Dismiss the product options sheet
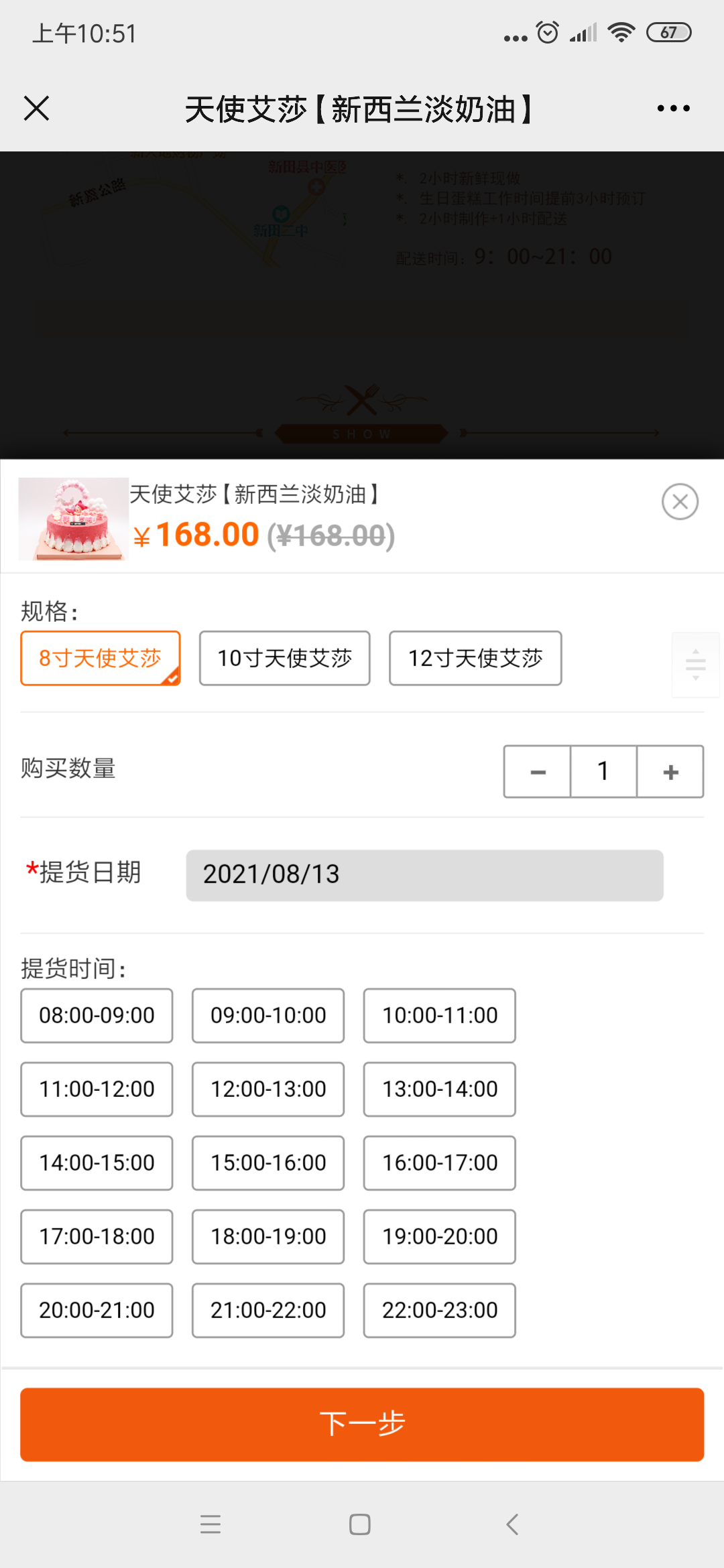724x1568 pixels. 680,501
